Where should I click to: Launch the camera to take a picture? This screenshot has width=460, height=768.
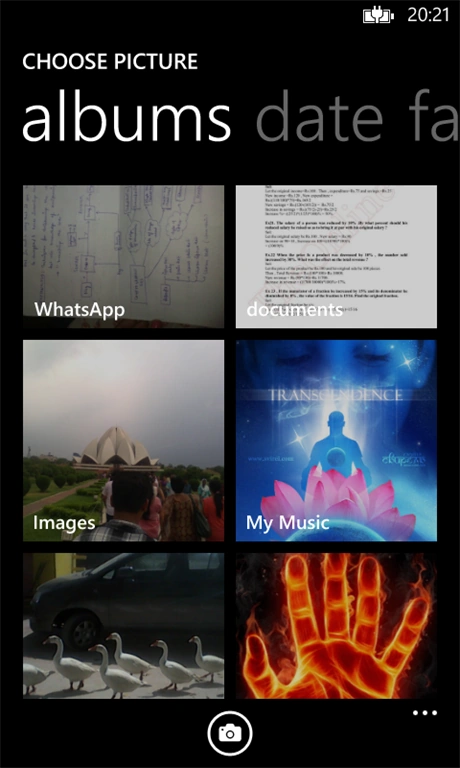[230, 733]
